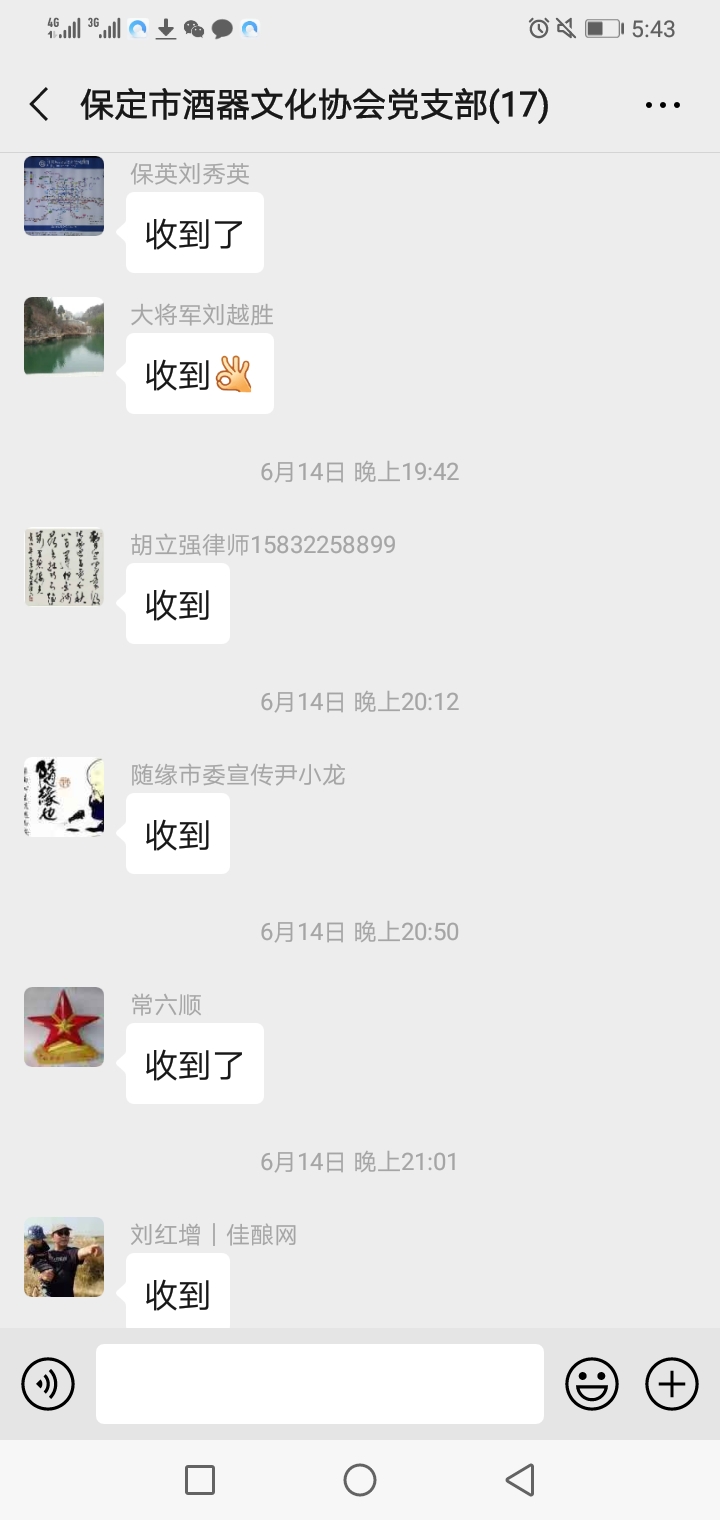View 保英刘秀英's profile avatar

tap(64, 196)
